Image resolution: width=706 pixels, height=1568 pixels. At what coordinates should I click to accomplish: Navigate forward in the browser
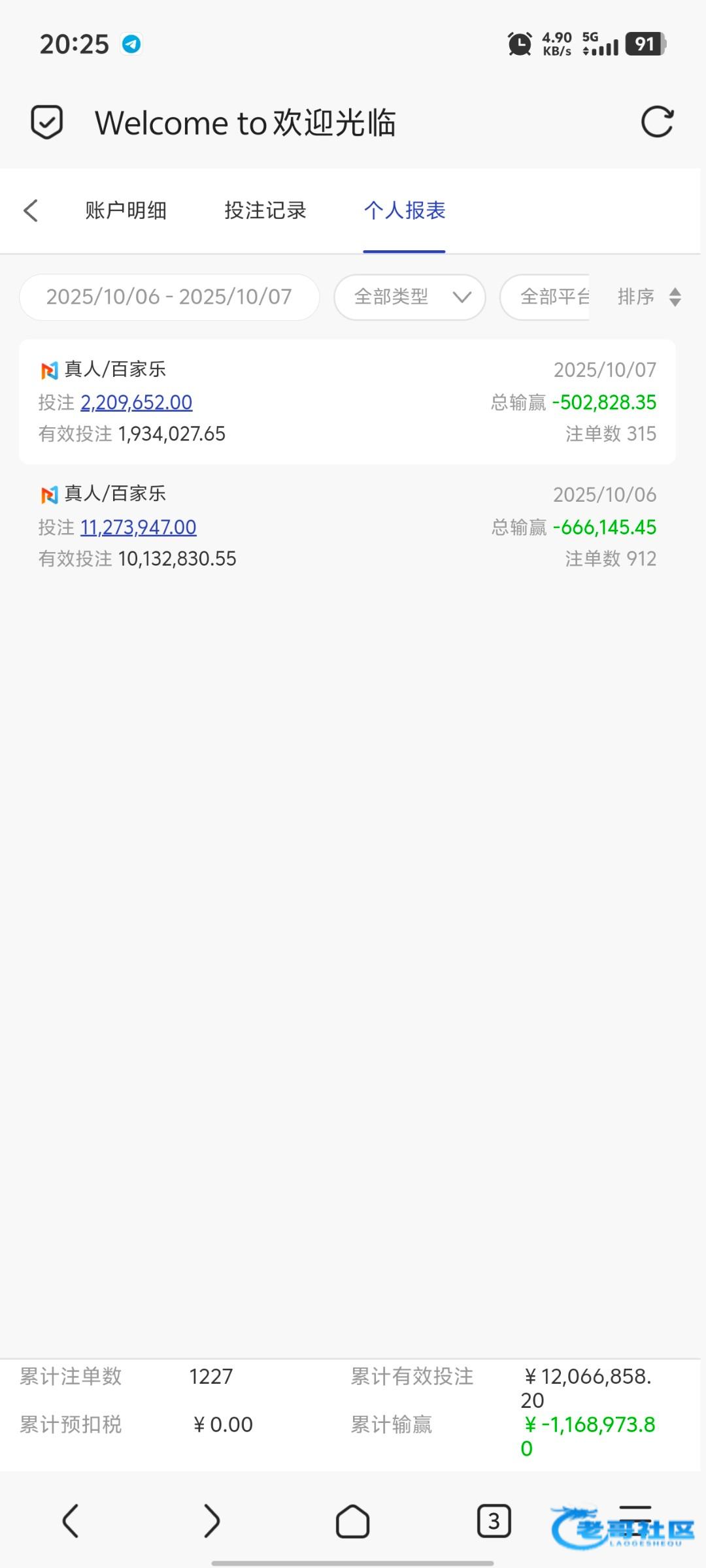pyautogui.click(x=211, y=1521)
